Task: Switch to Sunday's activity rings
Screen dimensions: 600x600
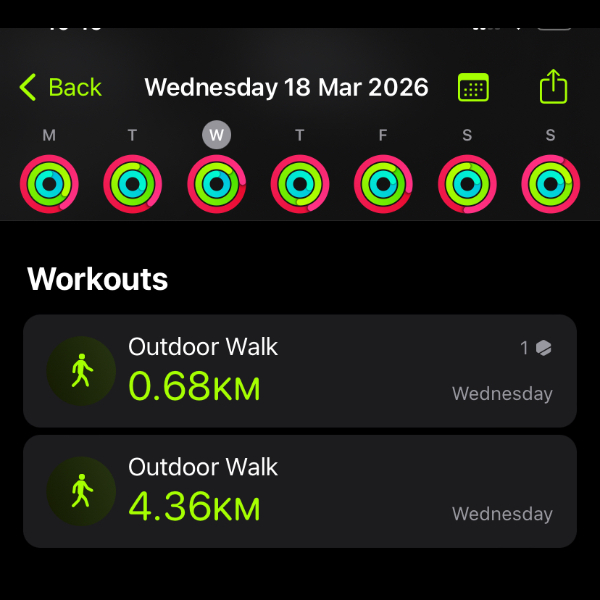Action: point(551,184)
